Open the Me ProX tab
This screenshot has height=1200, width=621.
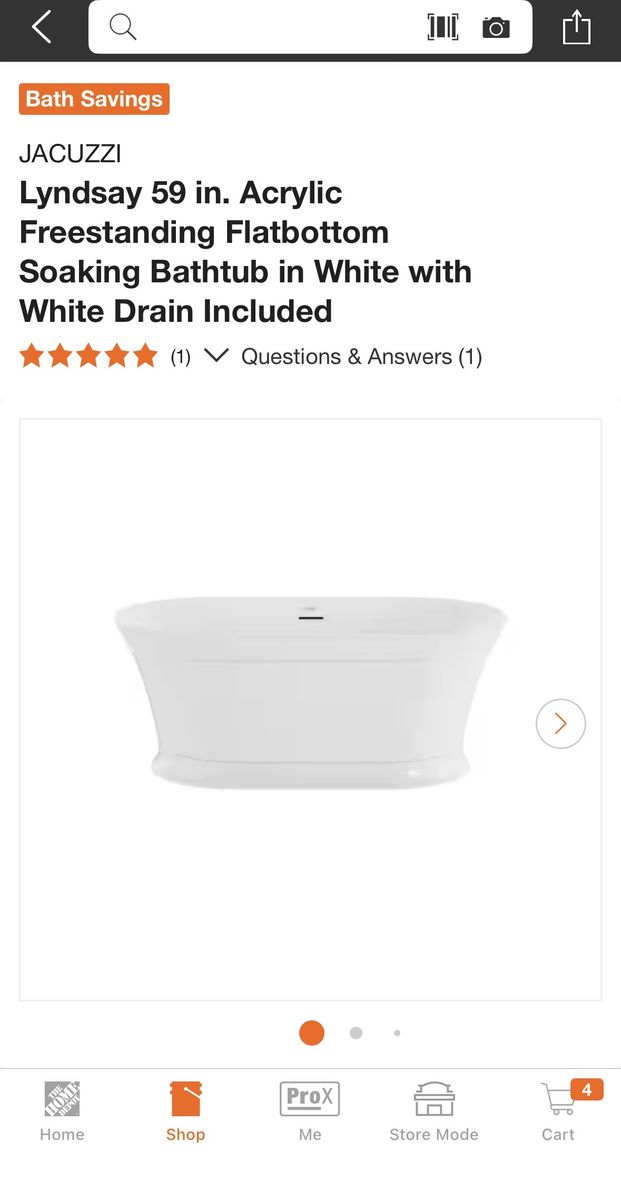pos(310,1111)
